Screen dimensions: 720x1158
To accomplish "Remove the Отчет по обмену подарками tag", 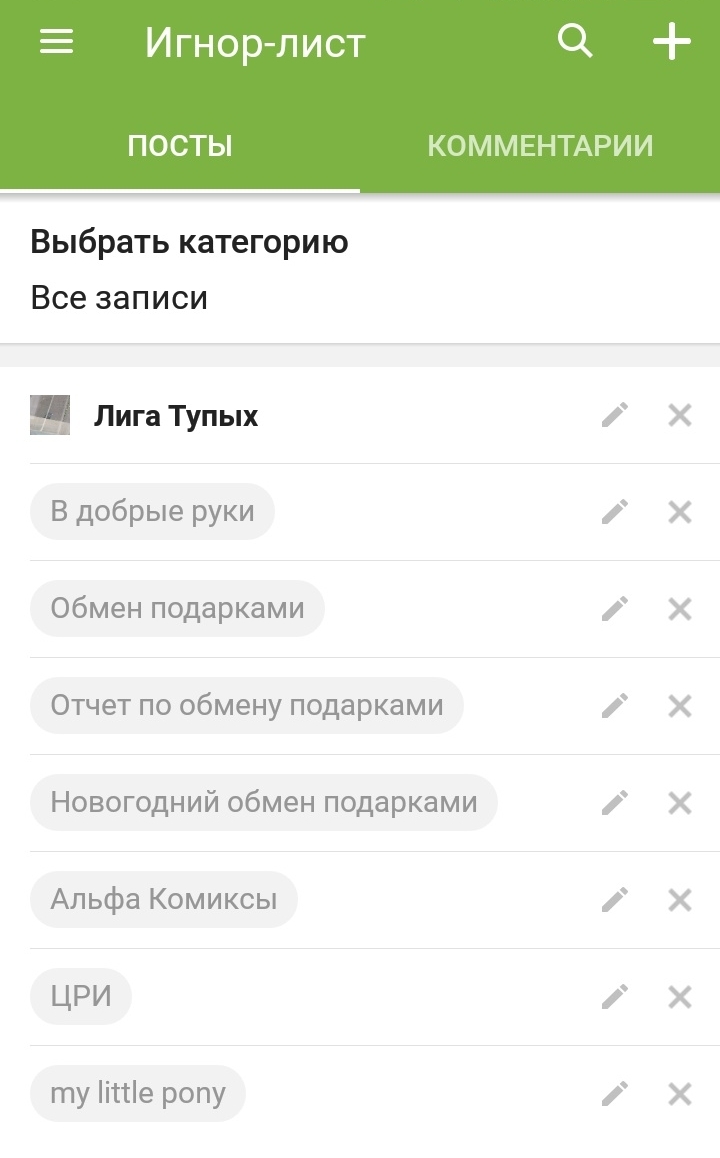I will point(680,706).
